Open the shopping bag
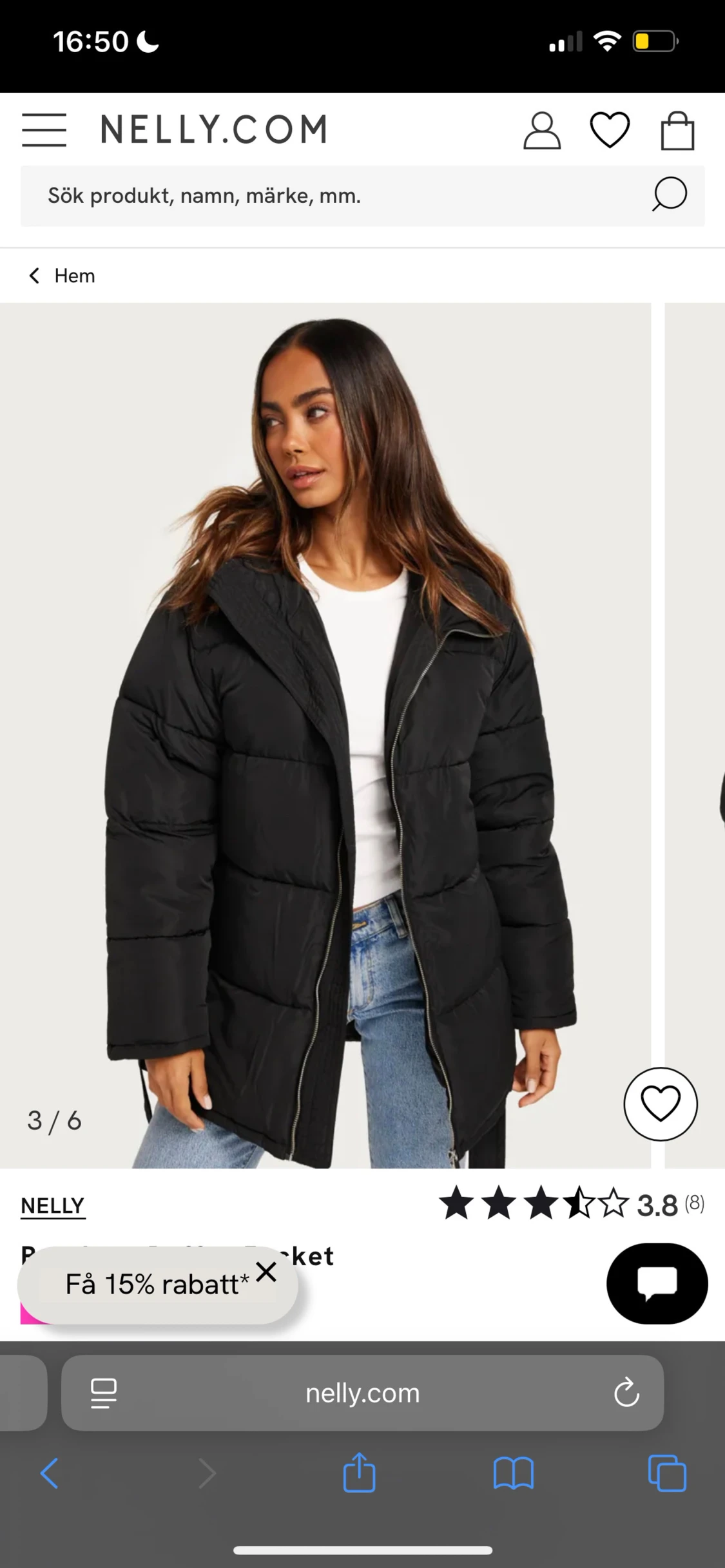Screen dimensions: 725x1568 tap(677, 131)
